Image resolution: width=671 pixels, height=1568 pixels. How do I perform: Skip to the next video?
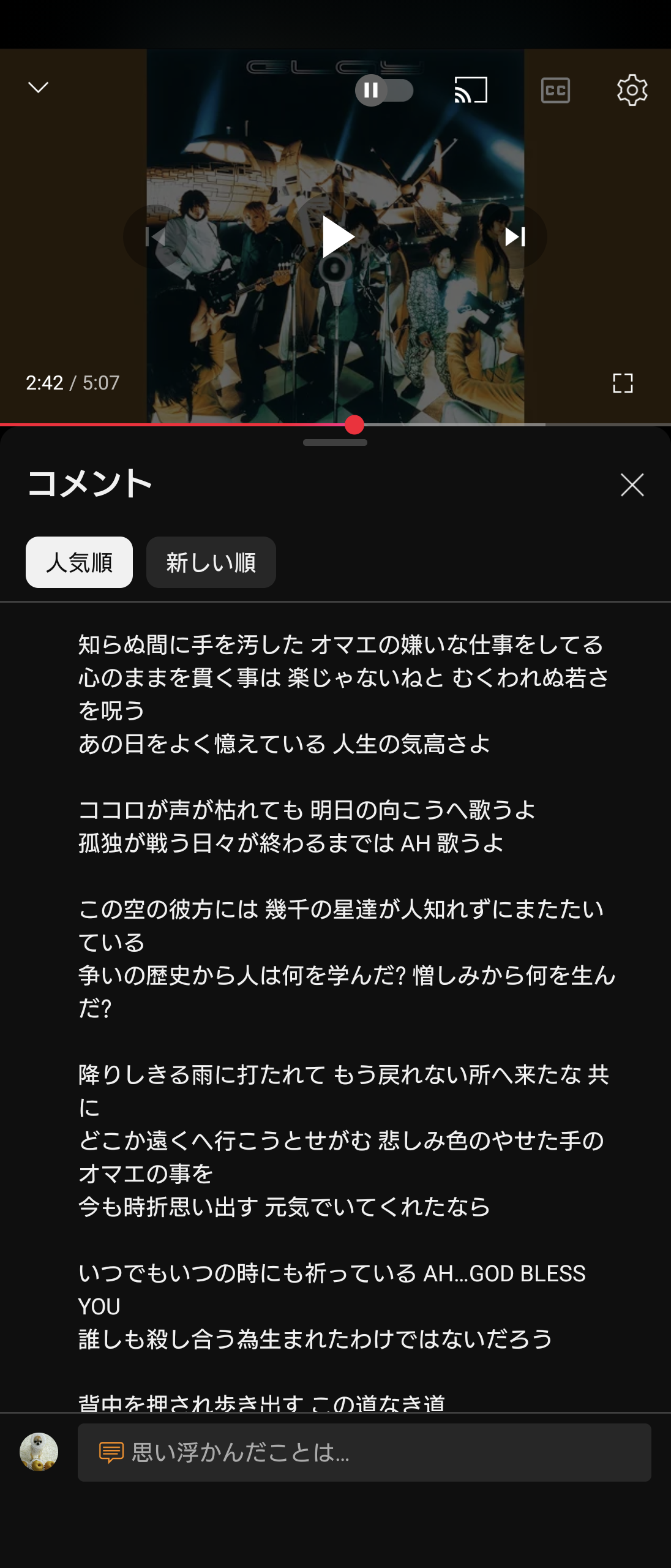pyautogui.click(x=515, y=236)
